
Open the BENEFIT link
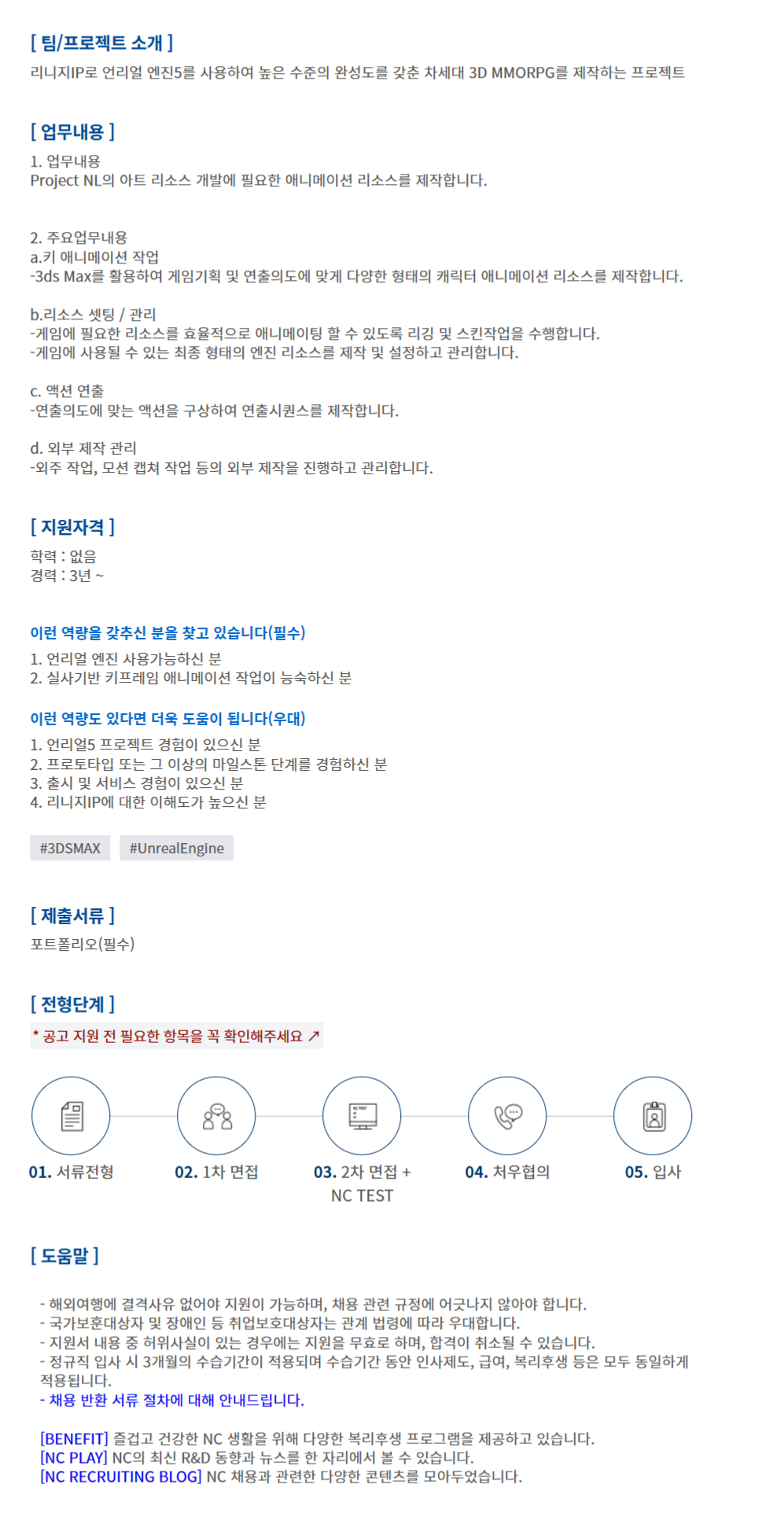(x=74, y=1438)
